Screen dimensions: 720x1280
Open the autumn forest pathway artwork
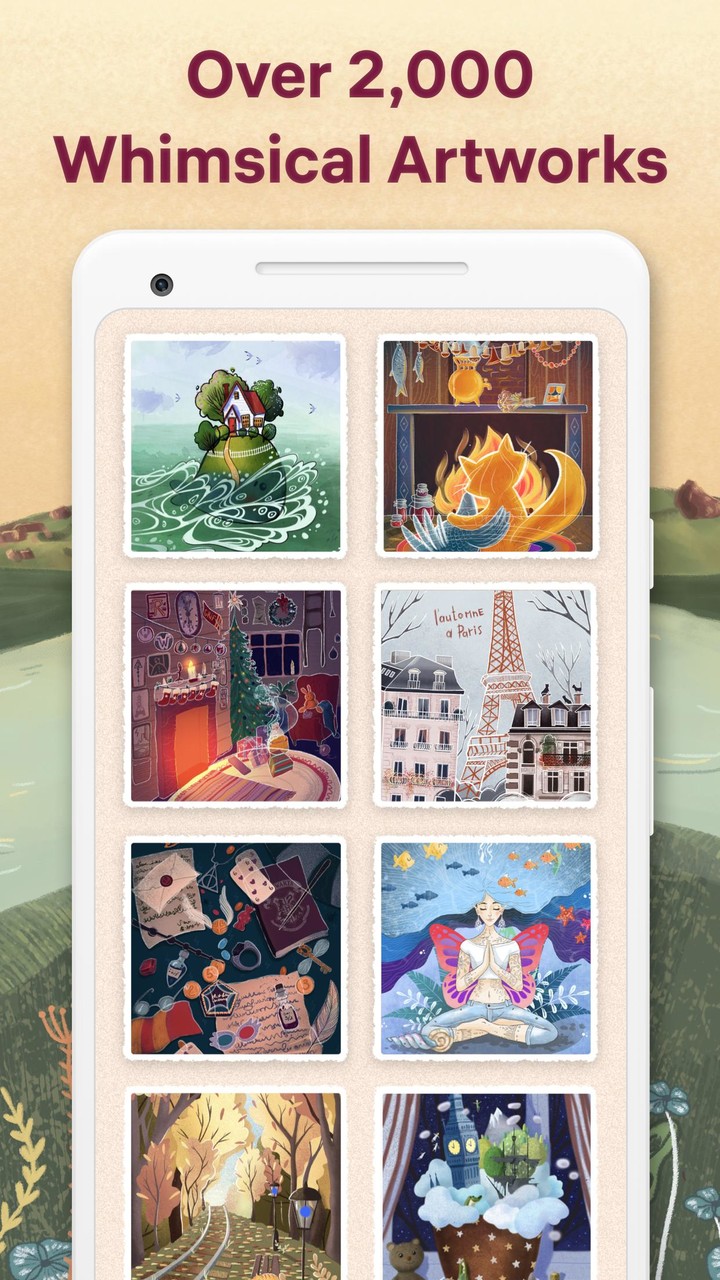coord(235,1190)
